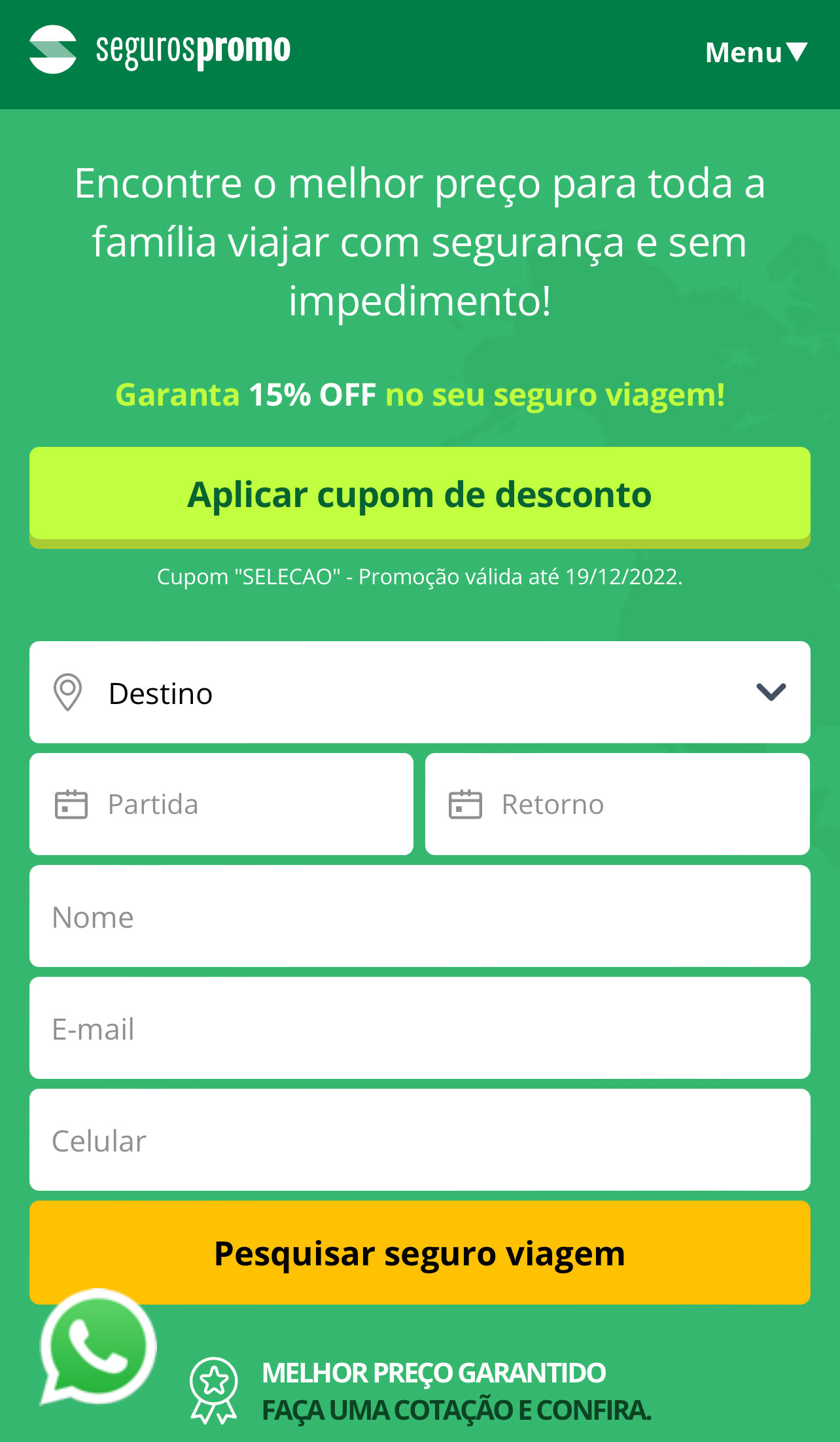
Task: Tap Pesquisar seguro viagem button
Action: tap(420, 1252)
